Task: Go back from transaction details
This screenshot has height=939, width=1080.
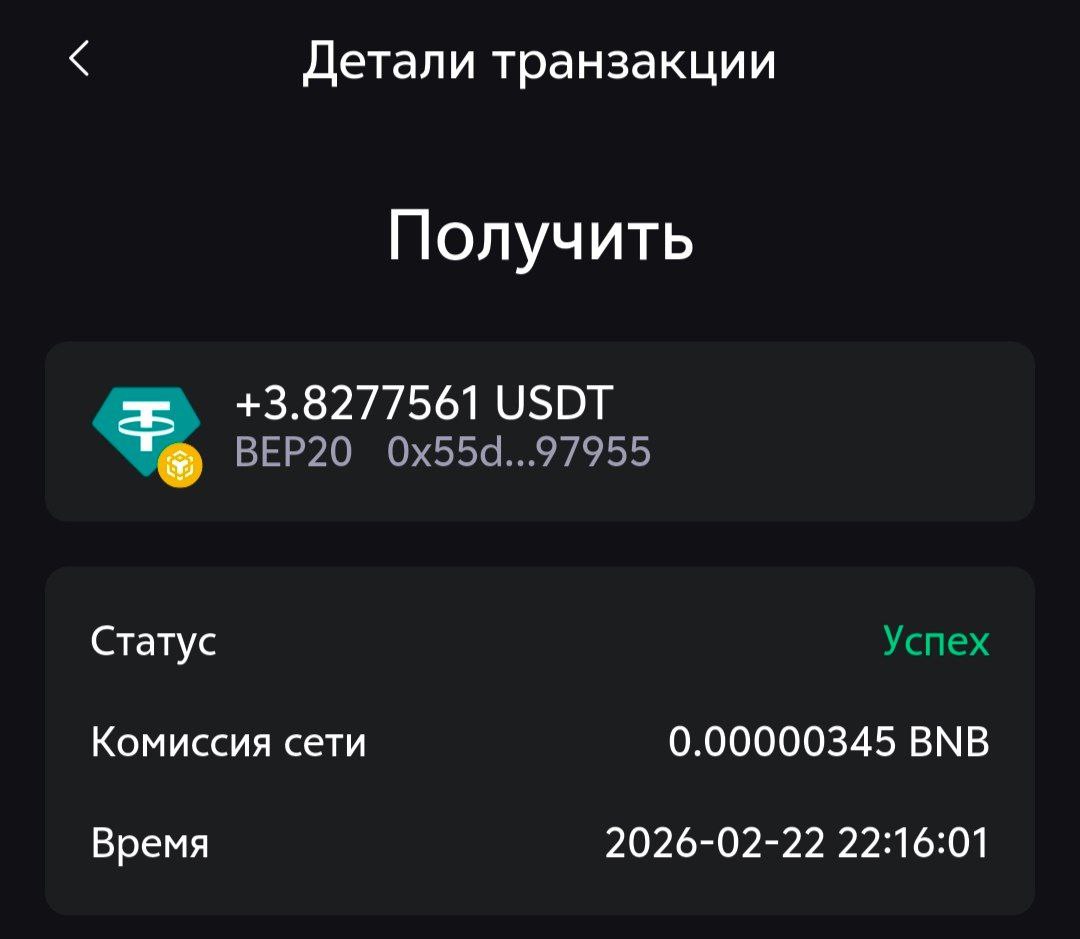Action: pyautogui.click(x=80, y=60)
